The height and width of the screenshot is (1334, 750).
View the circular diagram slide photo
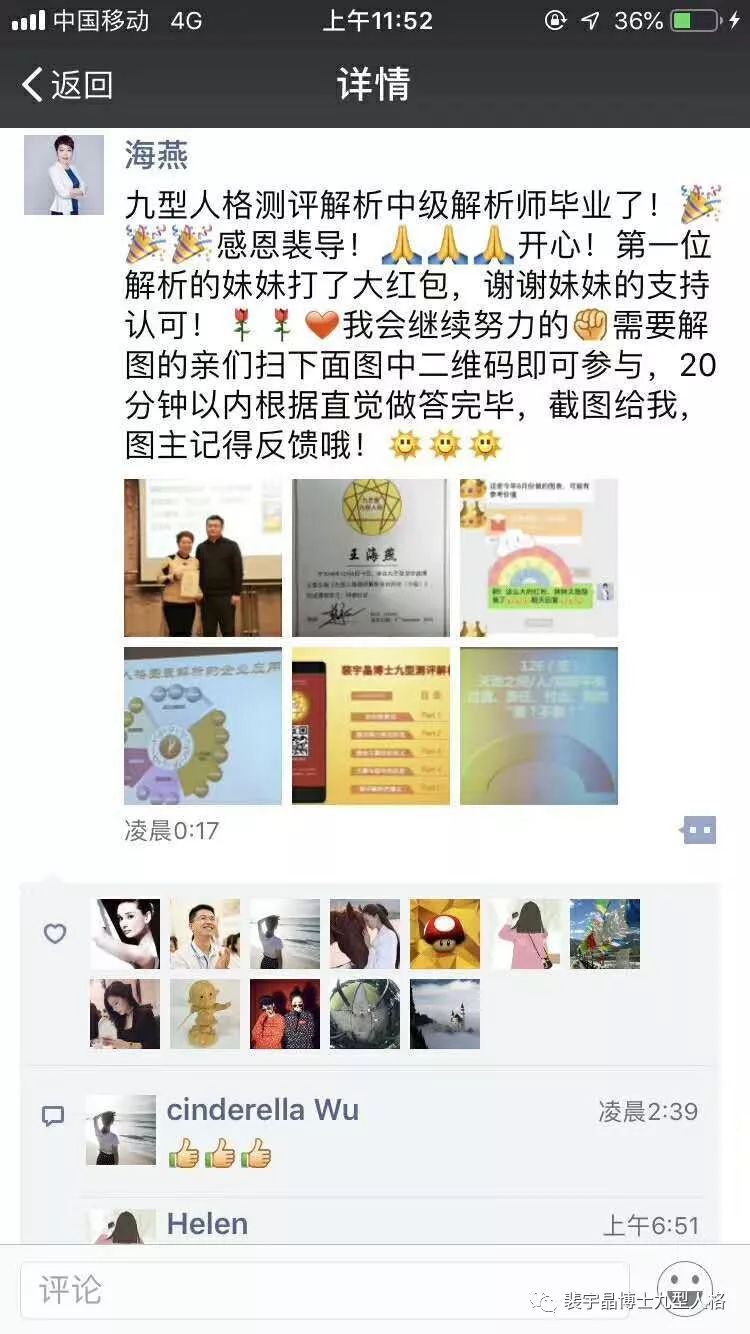click(203, 726)
